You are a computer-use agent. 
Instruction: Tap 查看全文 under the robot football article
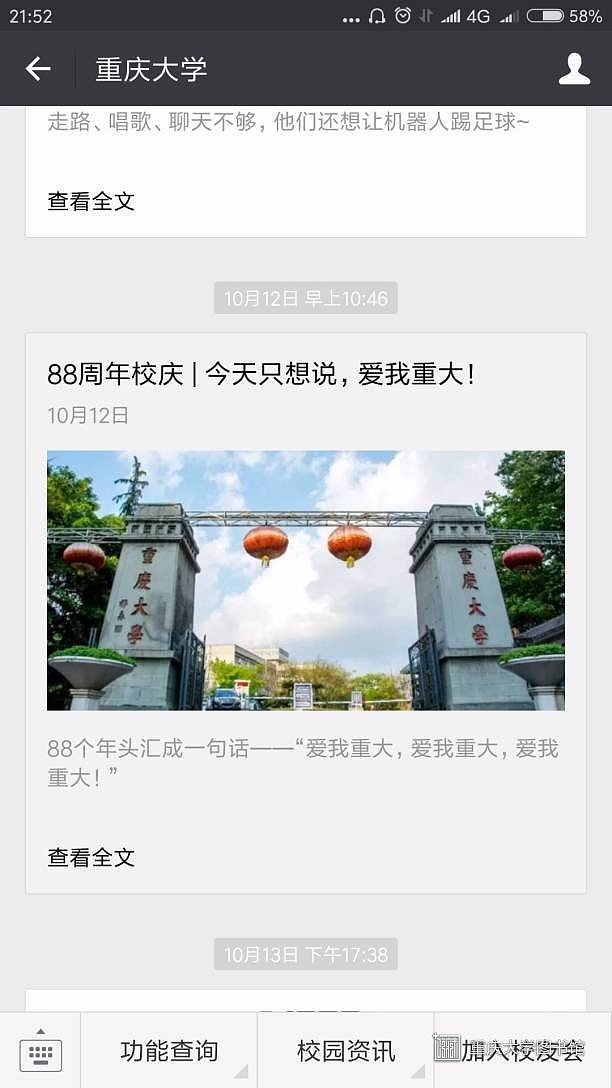[x=91, y=201]
